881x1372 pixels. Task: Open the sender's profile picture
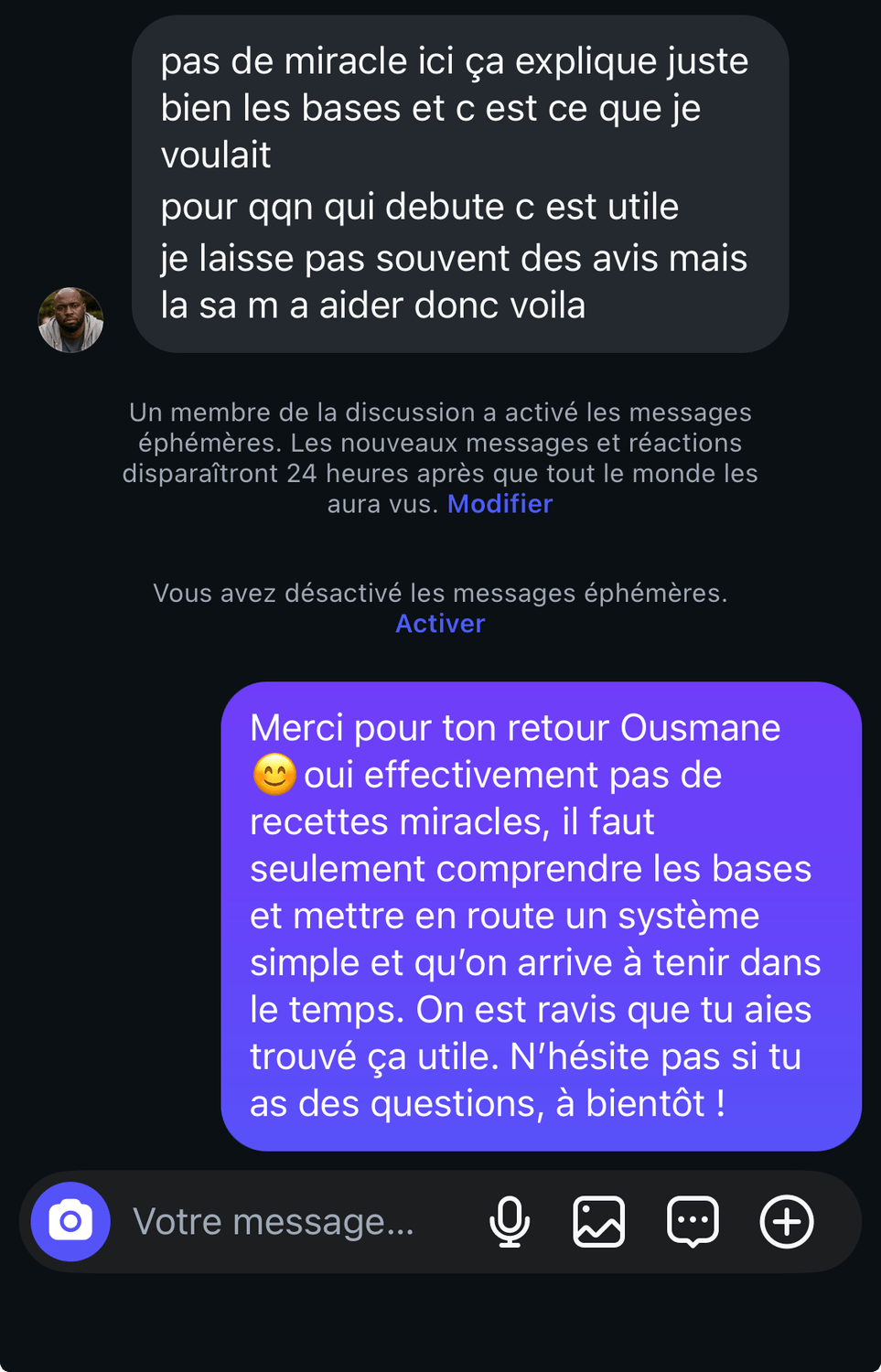coord(70,320)
